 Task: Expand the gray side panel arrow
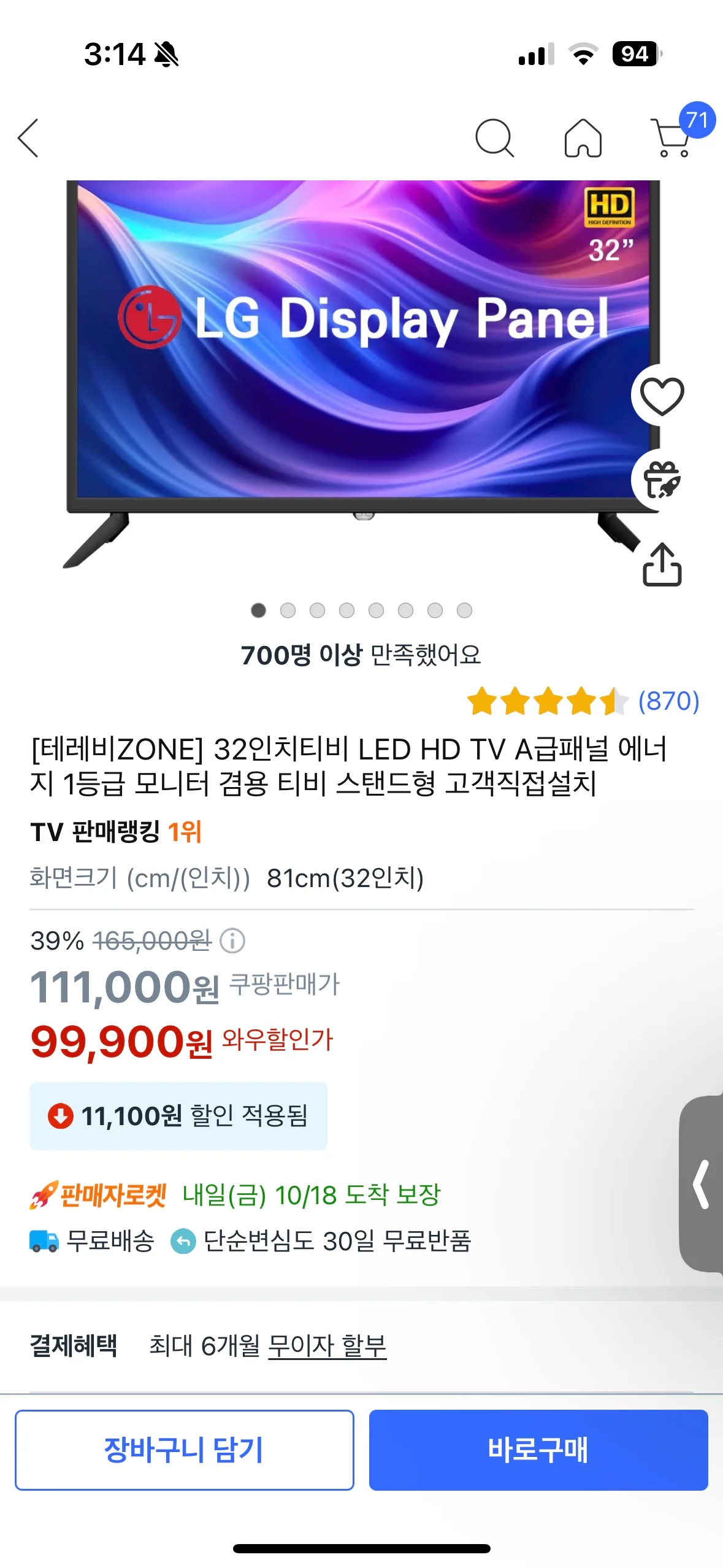point(702,1184)
